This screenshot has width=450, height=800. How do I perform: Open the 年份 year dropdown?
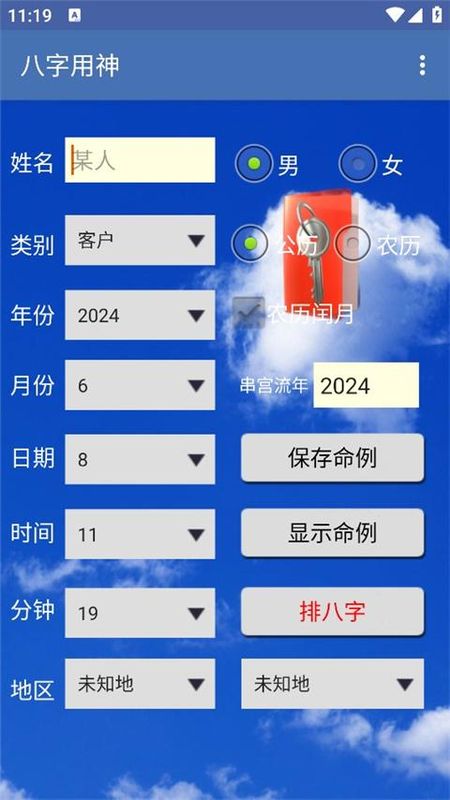tap(140, 315)
